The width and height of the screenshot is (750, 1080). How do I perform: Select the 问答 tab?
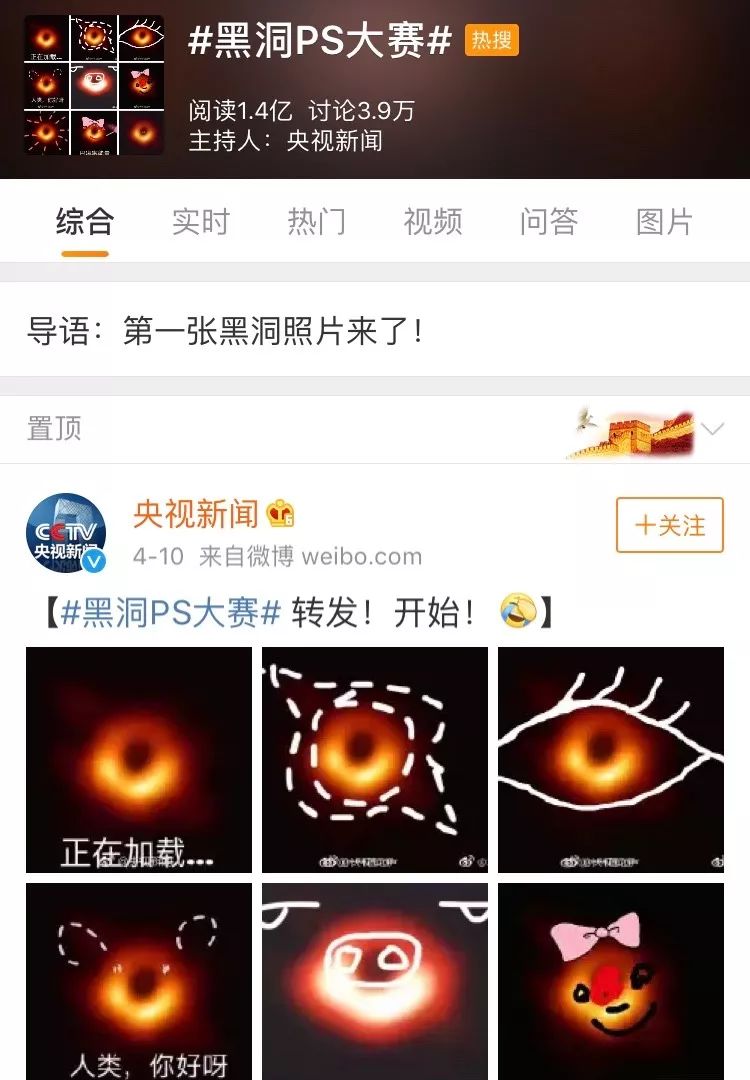tap(548, 221)
